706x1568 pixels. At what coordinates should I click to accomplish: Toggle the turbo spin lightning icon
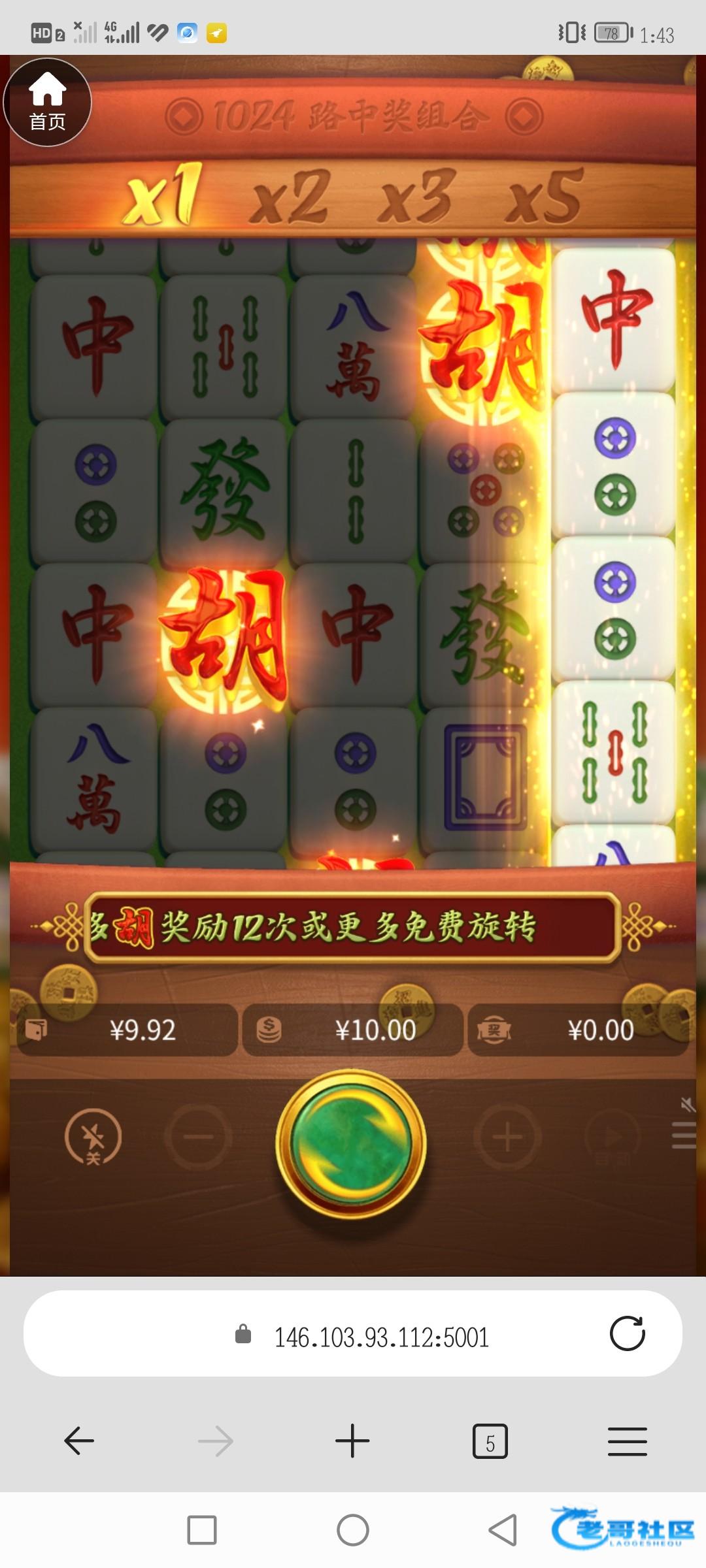point(93,1137)
